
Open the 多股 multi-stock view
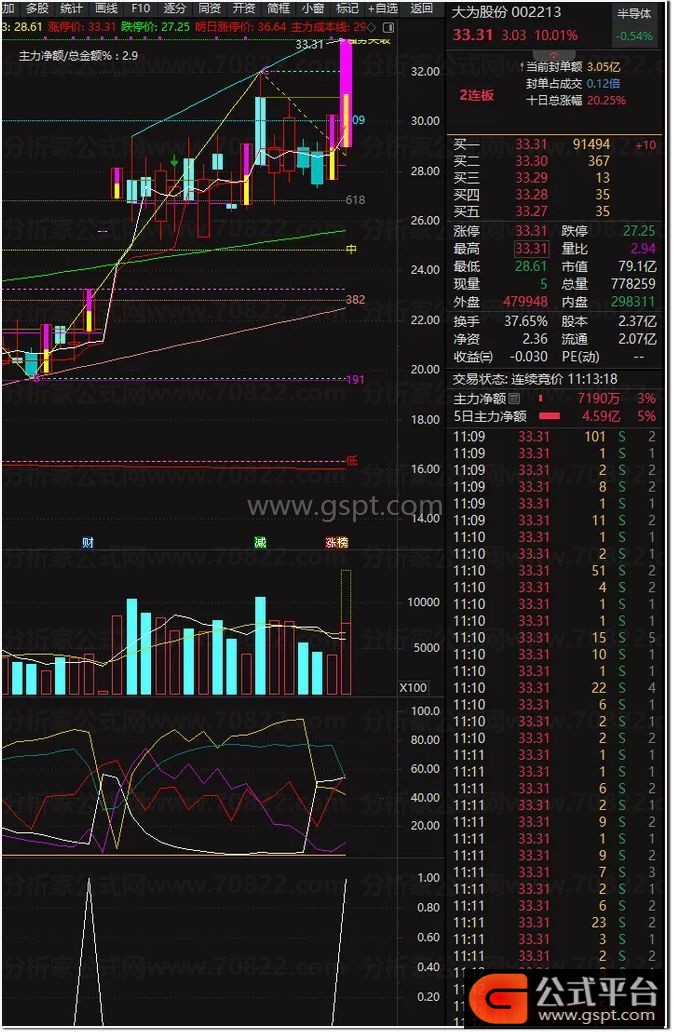(x=37, y=8)
